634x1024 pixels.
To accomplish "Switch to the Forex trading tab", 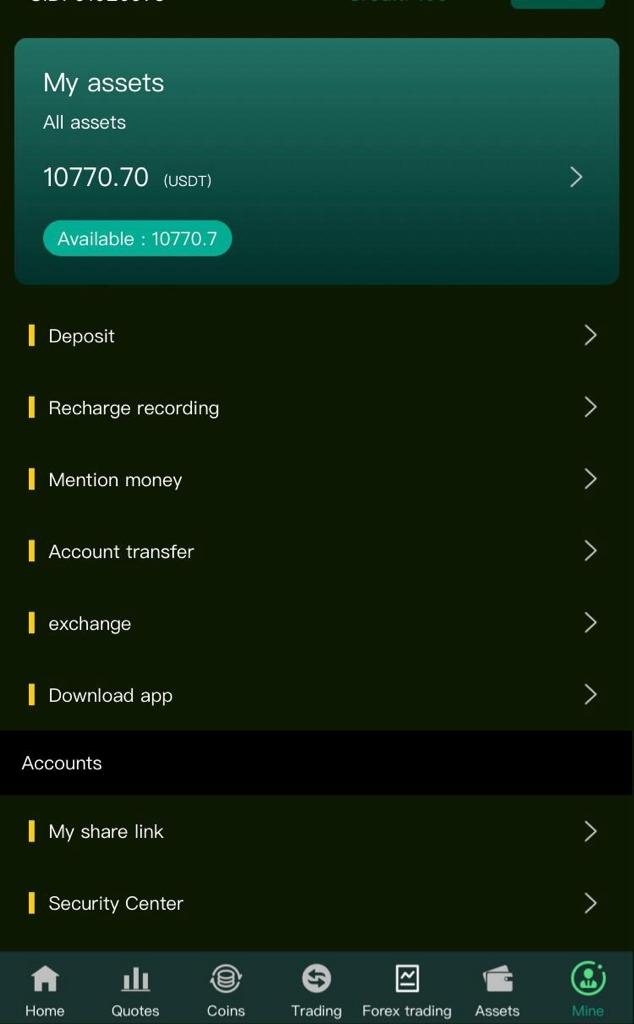I will pyautogui.click(x=407, y=990).
